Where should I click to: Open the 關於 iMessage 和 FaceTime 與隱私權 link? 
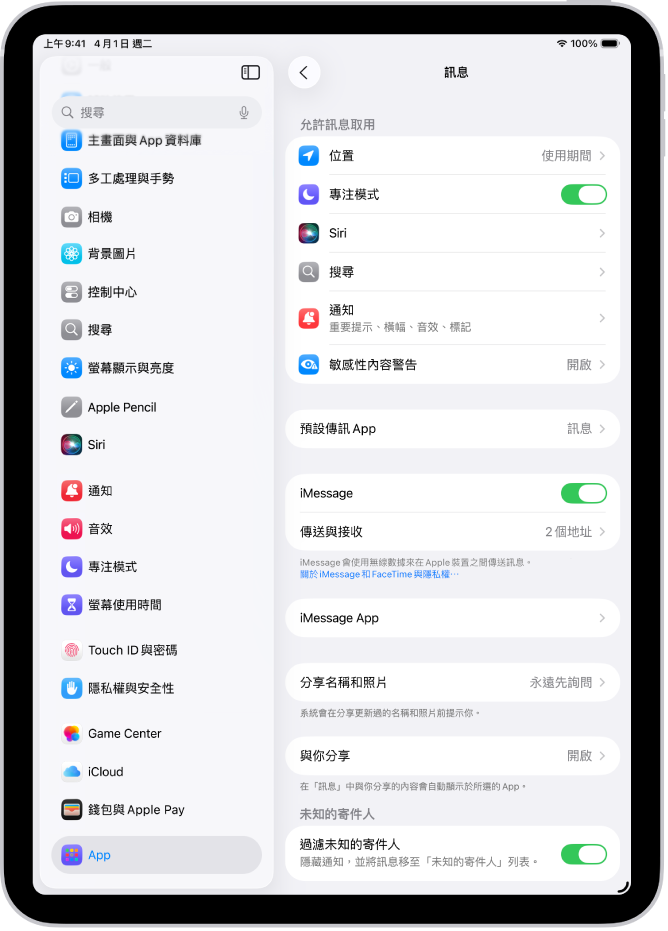click(379, 574)
